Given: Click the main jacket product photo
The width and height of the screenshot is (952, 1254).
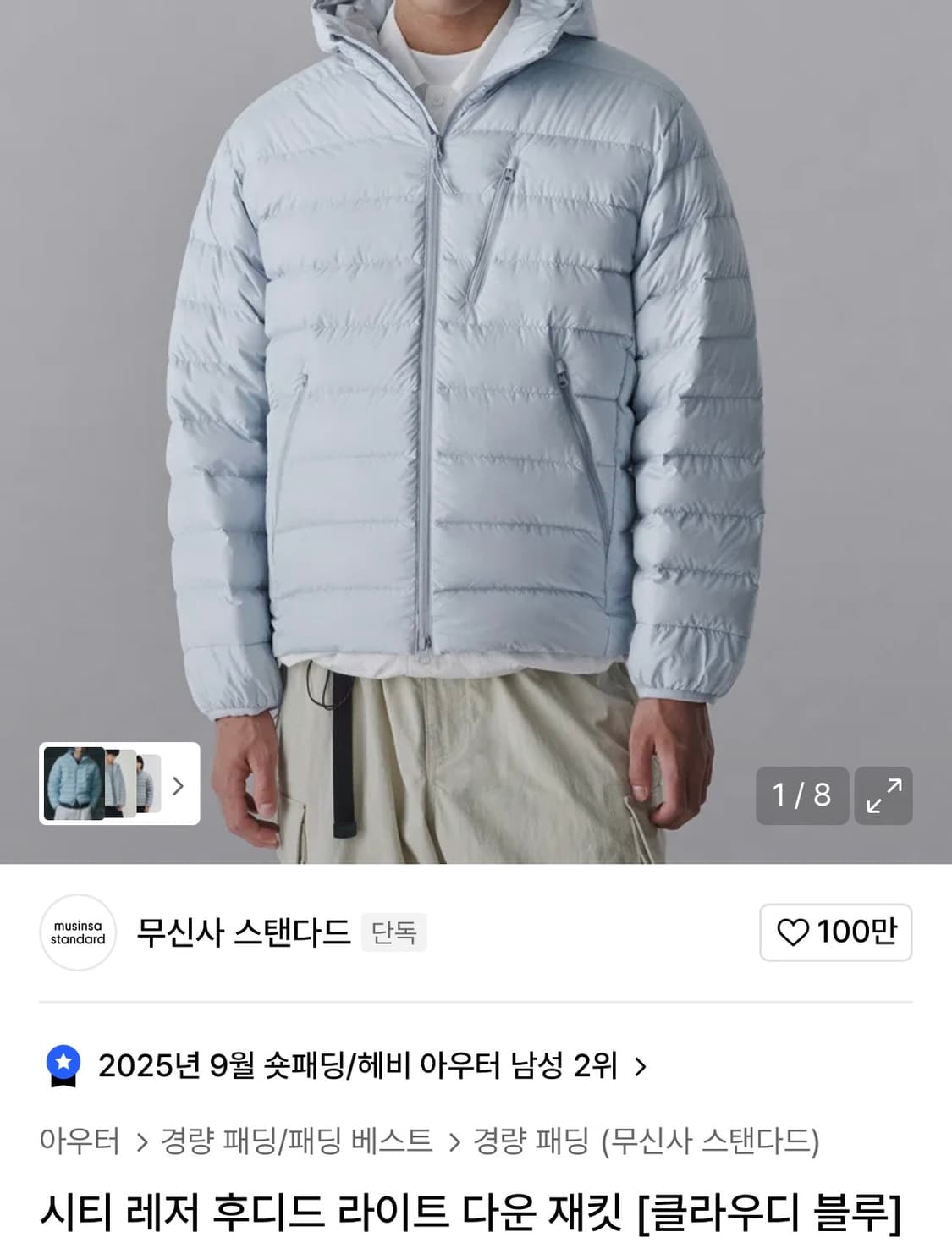Looking at the screenshot, I should [x=476, y=381].
